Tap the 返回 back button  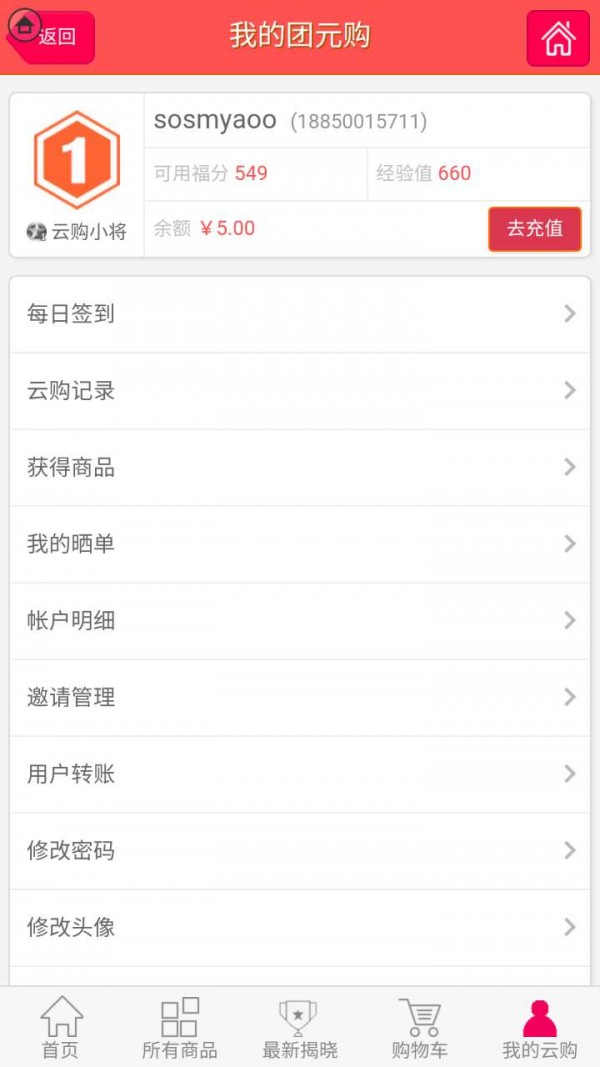click(52, 37)
